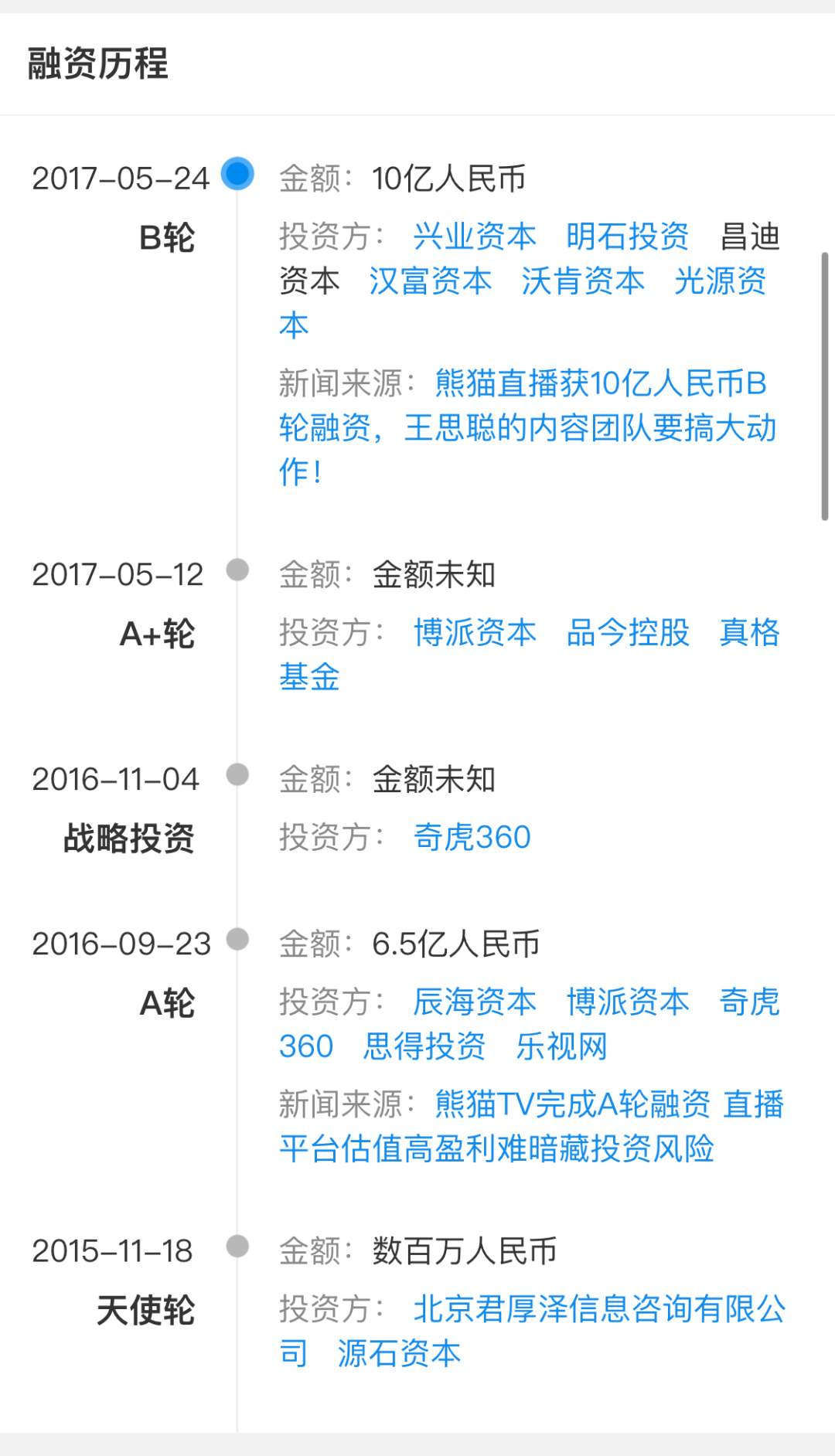View 品今控股 investor page
835x1456 pixels.
pyautogui.click(x=627, y=633)
